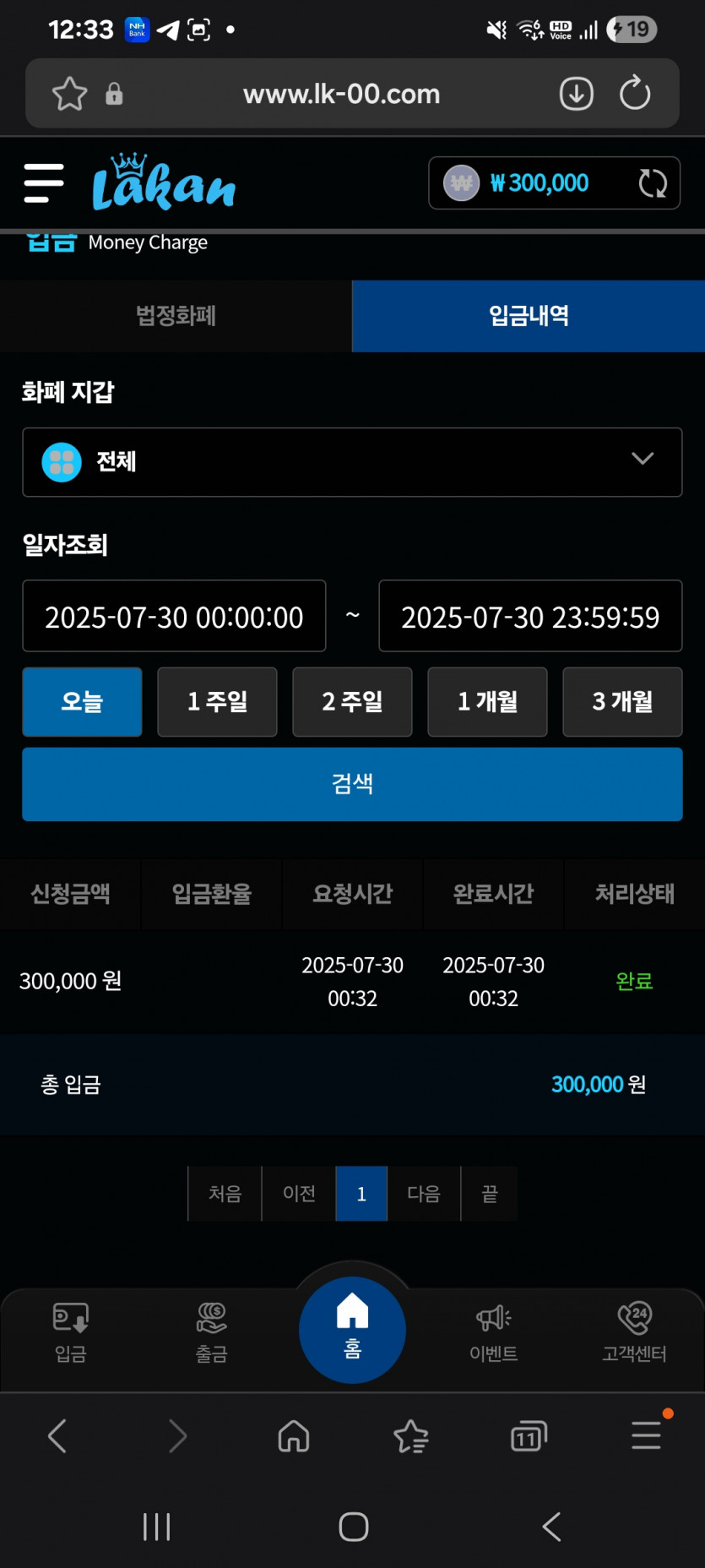Open the 이벤트 section
Screen dimensions: 705x1568
coord(494,1333)
